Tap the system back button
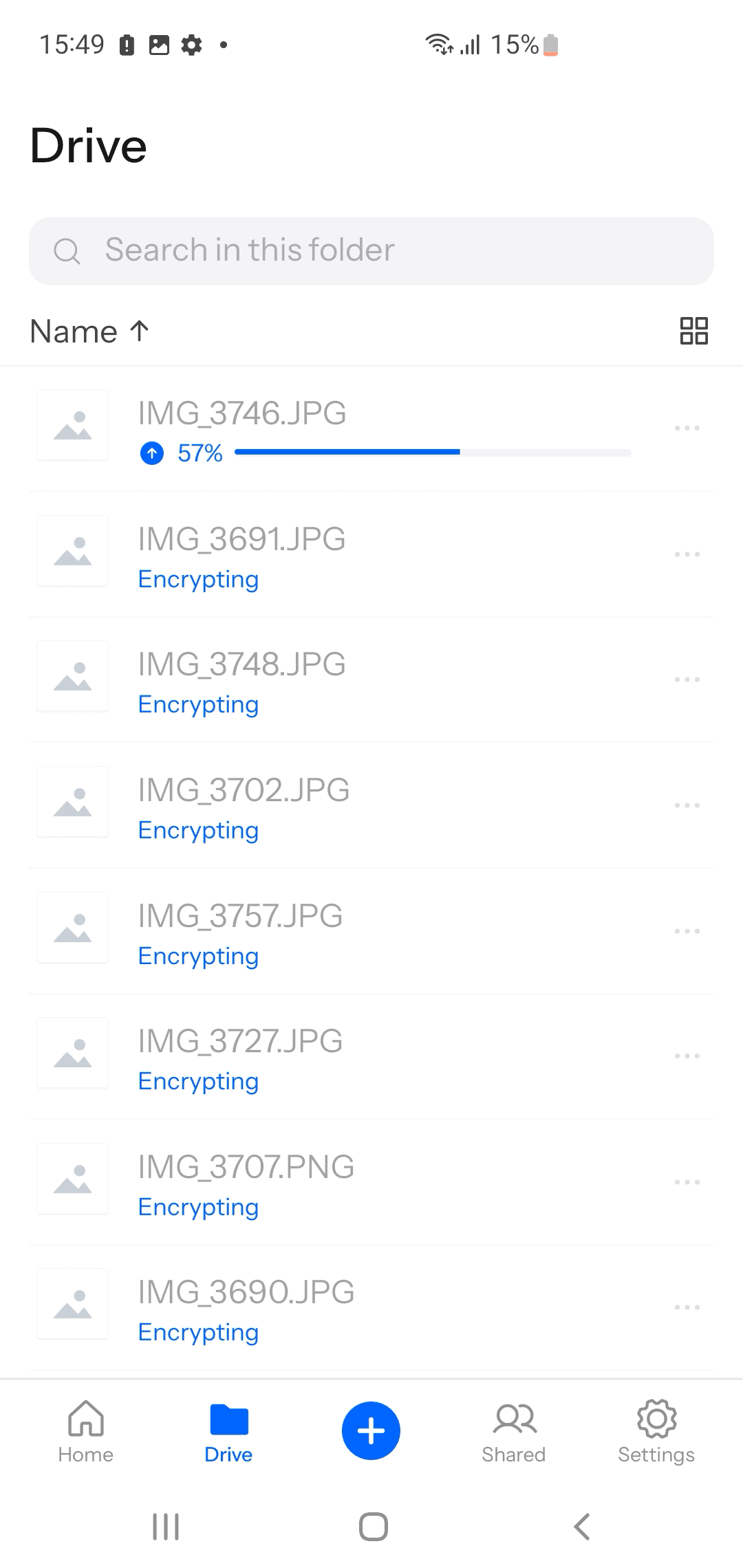Image resolution: width=743 pixels, height=1568 pixels. [x=582, y=1527]
